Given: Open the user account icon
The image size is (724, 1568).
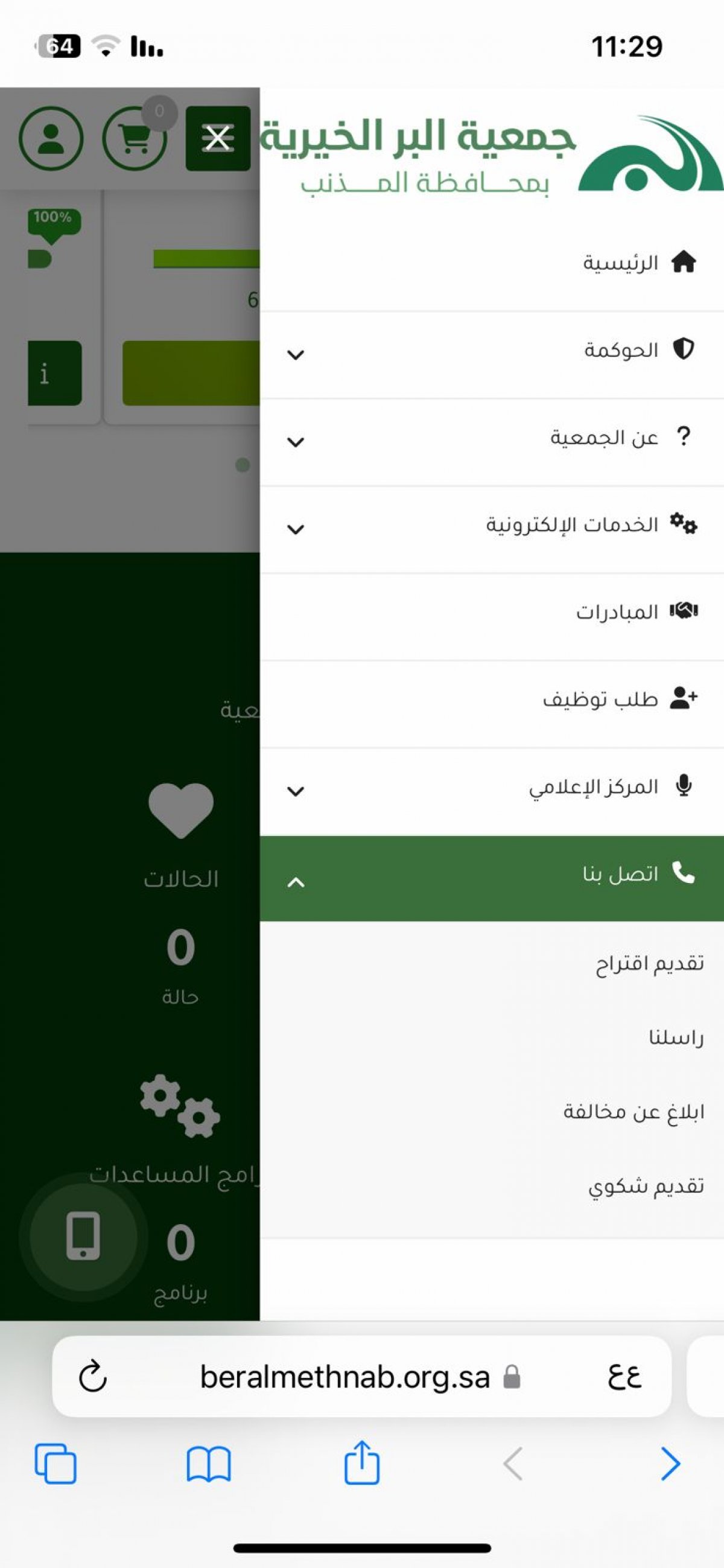Looking at the screenshot, I should [51, 138].
